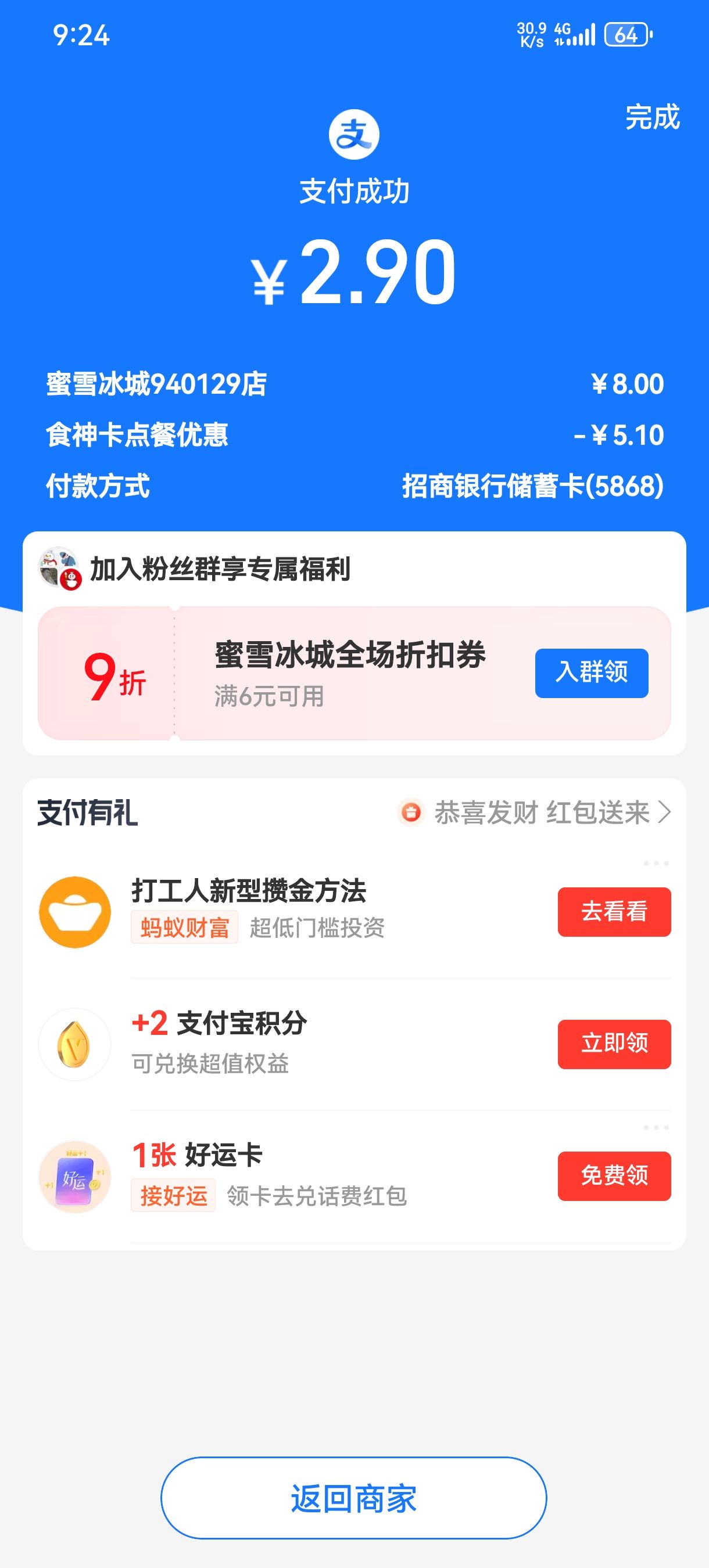Screen dimensions: 709x1568
Task: Claim the coupon with 入群领
Action: pos(591,672)
